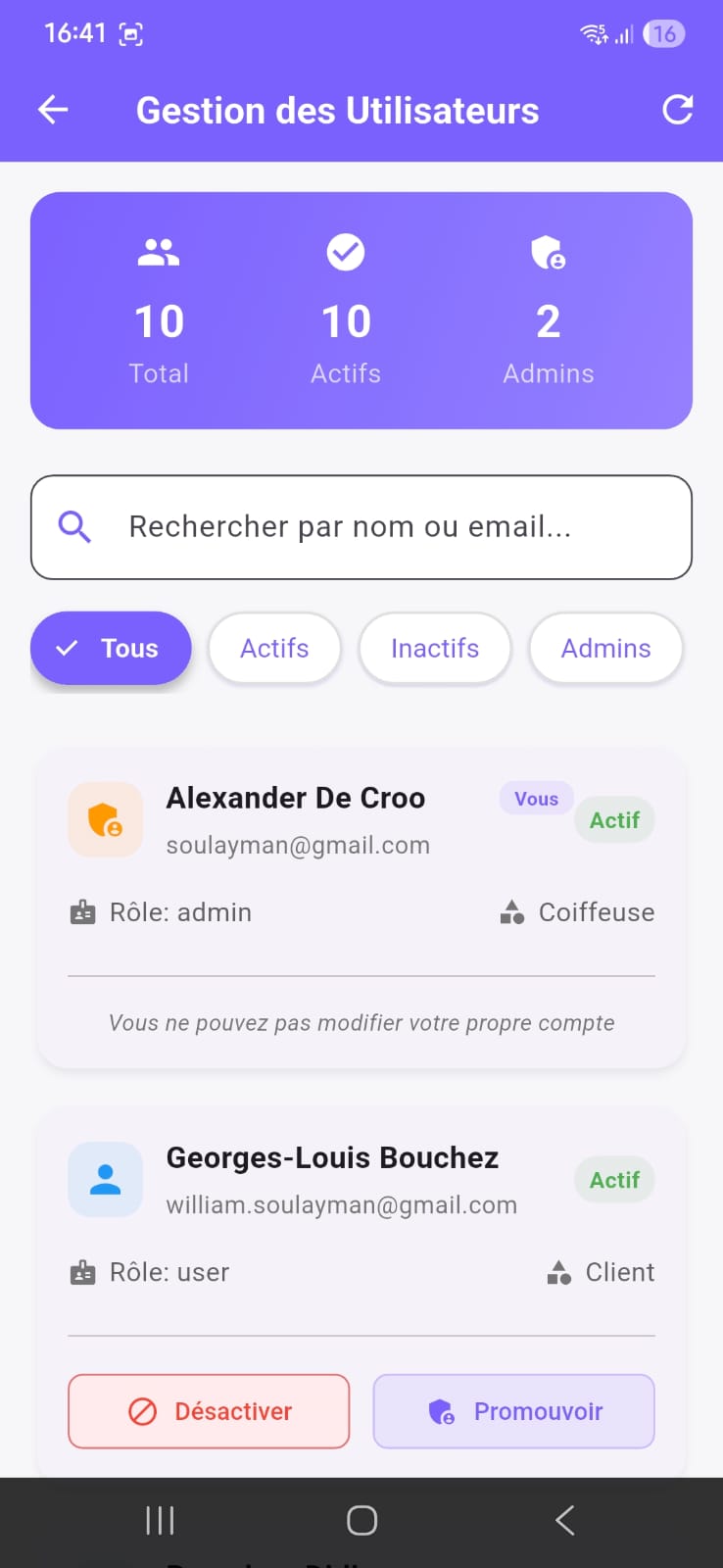723x1568 pixels.
Task: Select the Inactifs filter chip
Action: [x=435, y=648]
